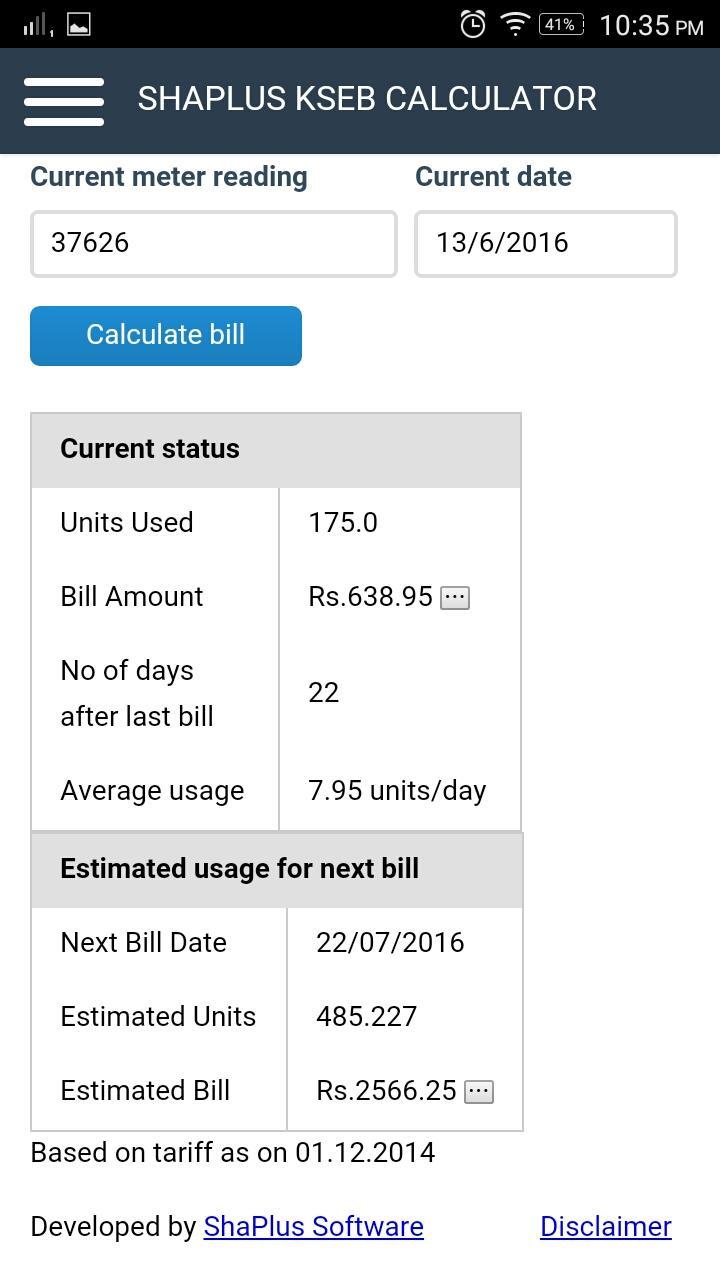
Task: Expand details beside the Bill Amount value
Action: (x=455, y=598)
